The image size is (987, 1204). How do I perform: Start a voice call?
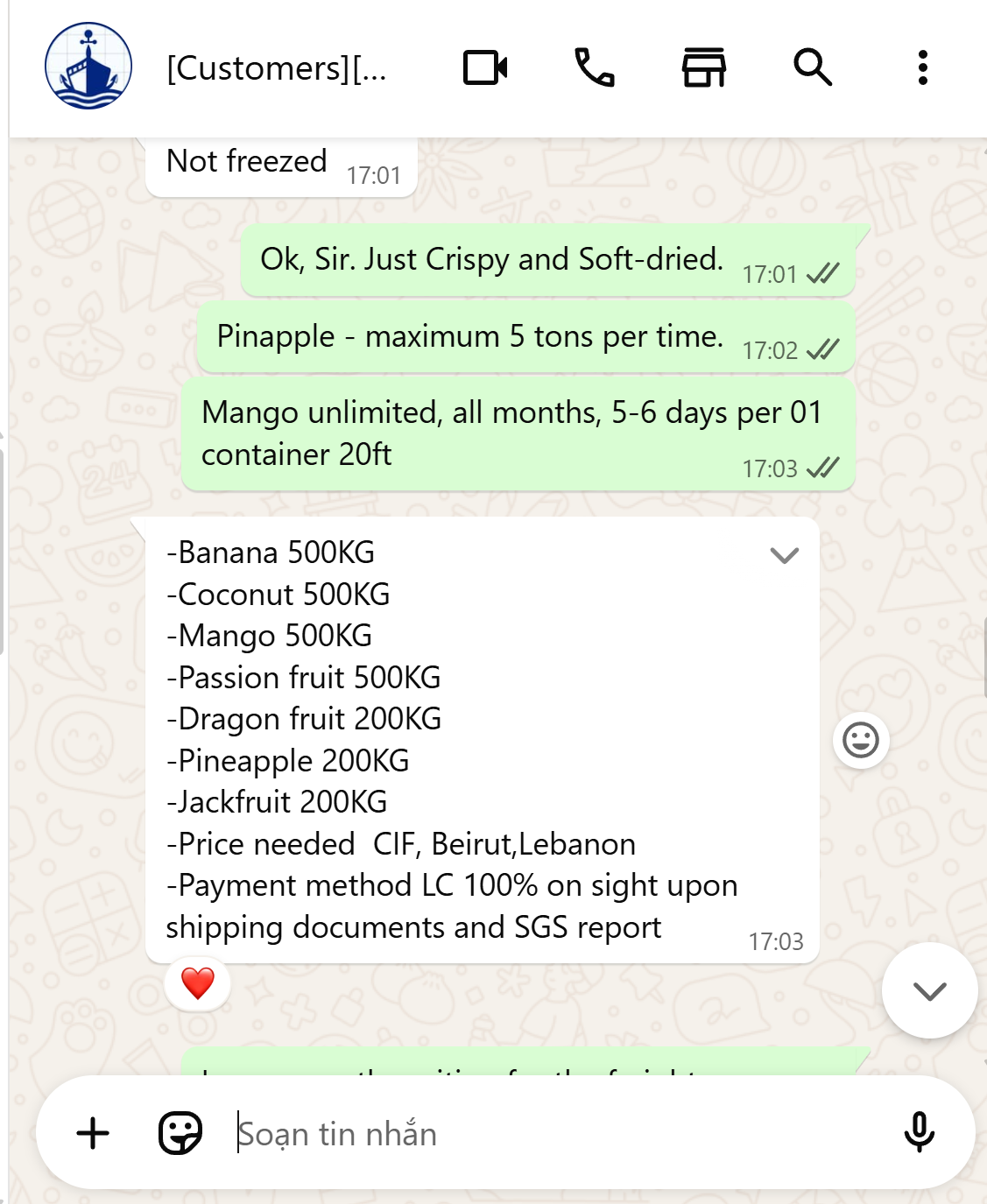tap(594, 67)
